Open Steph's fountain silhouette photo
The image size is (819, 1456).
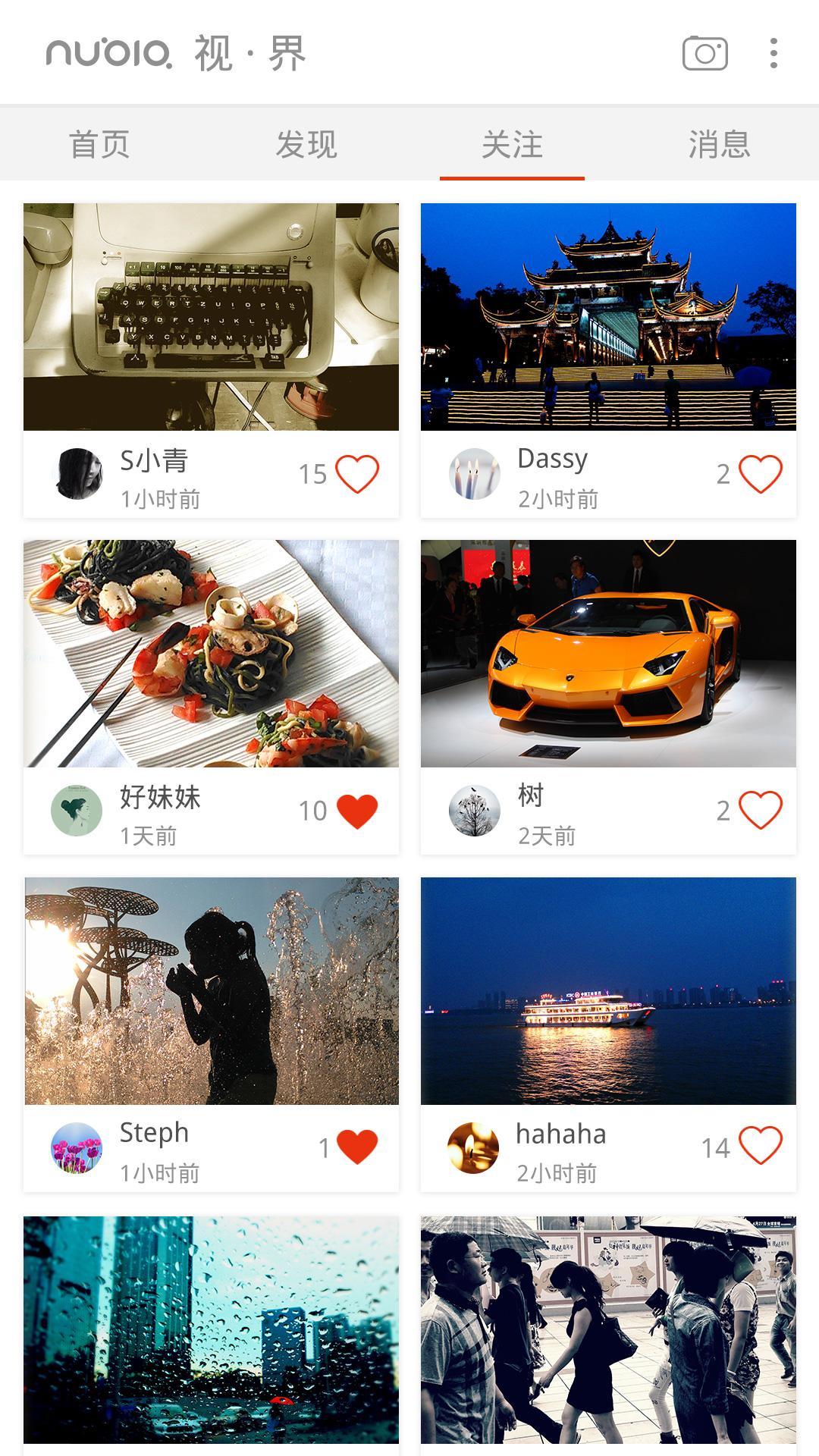[211, 990]
